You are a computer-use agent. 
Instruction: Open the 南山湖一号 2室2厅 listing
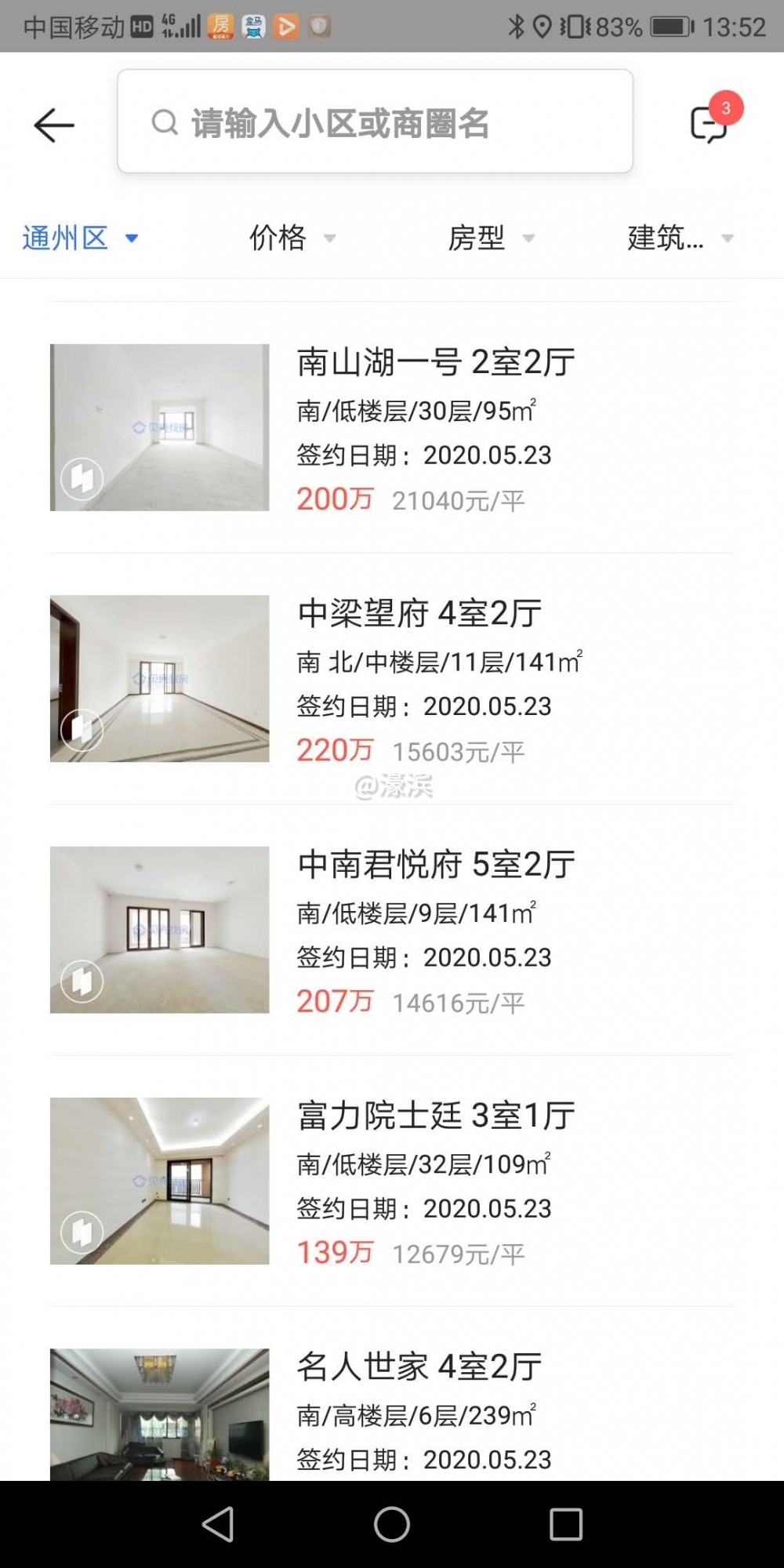pyautogui.click(x=436, y=361)
